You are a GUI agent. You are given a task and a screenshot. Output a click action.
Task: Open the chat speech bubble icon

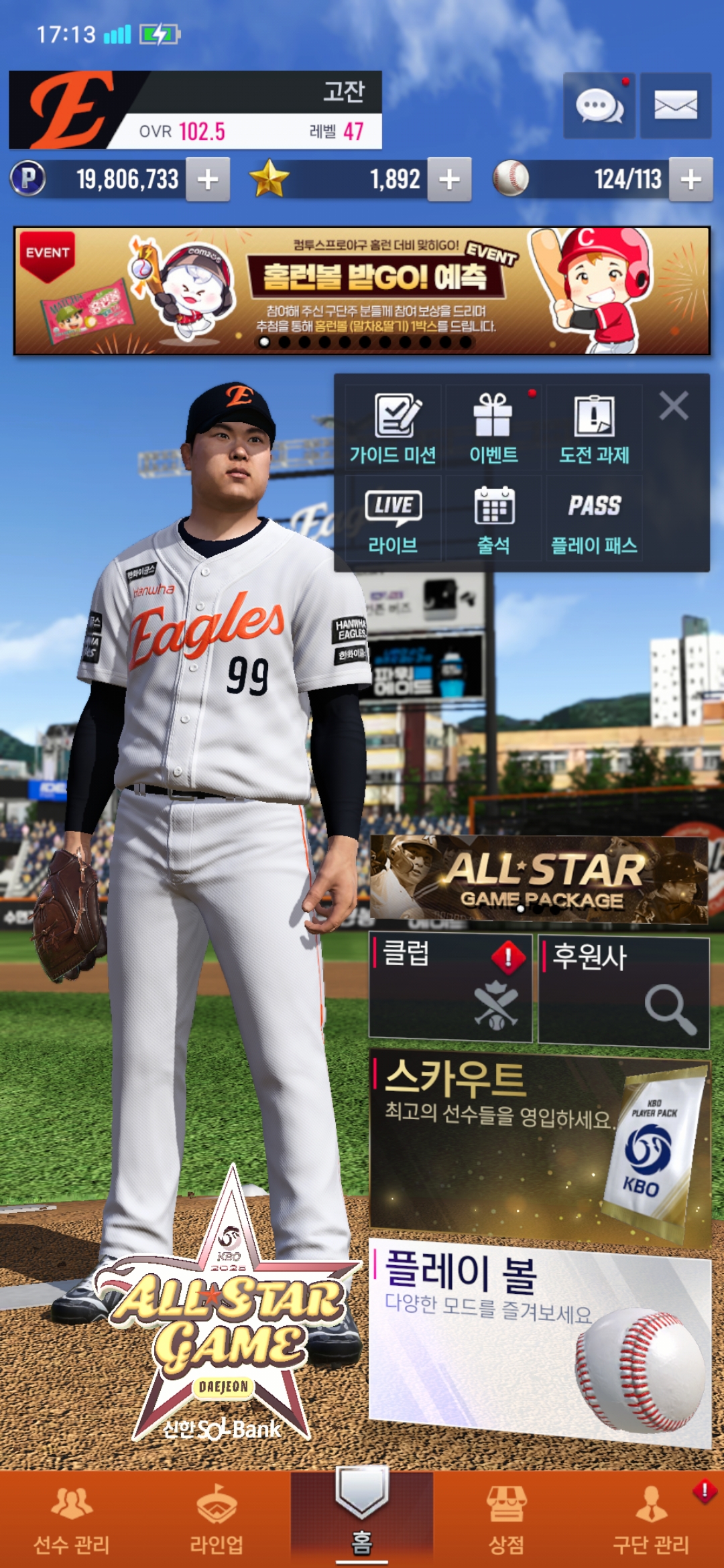[599, 105]
